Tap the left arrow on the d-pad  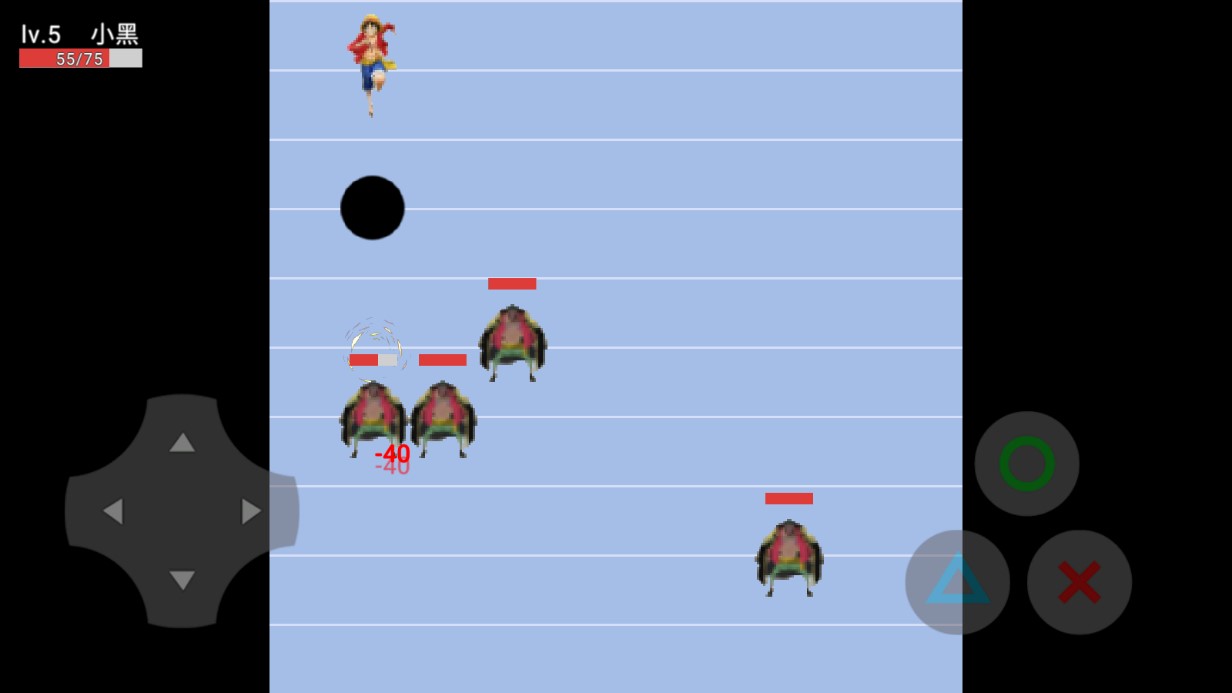pyautogui.click(x=113, y=511)
